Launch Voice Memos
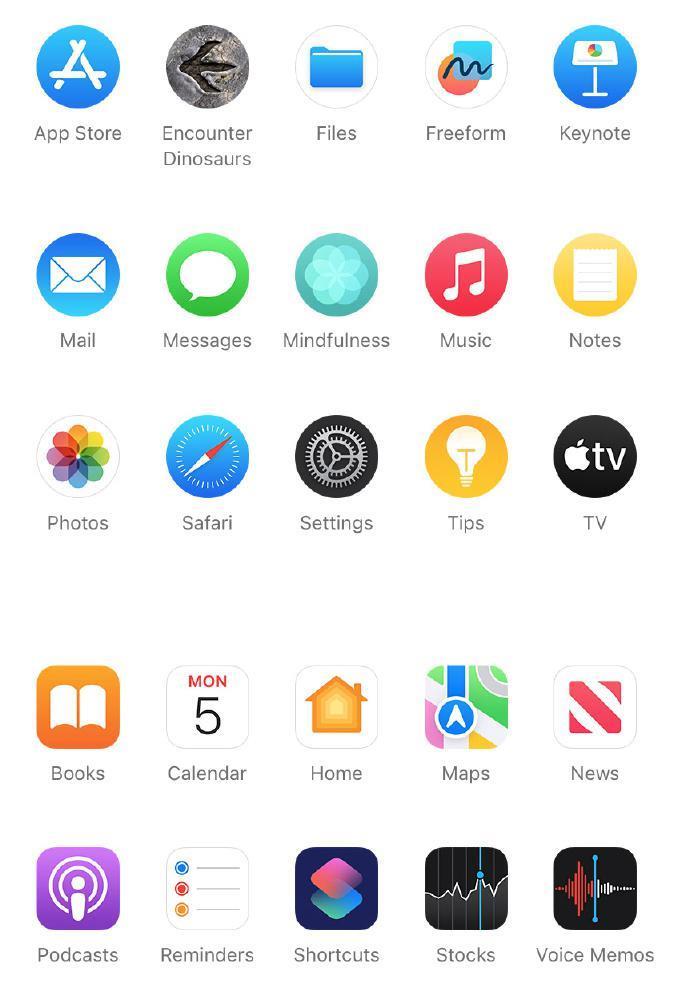The width and height of the screenshot is (690, 1002). tap(595, 889)
